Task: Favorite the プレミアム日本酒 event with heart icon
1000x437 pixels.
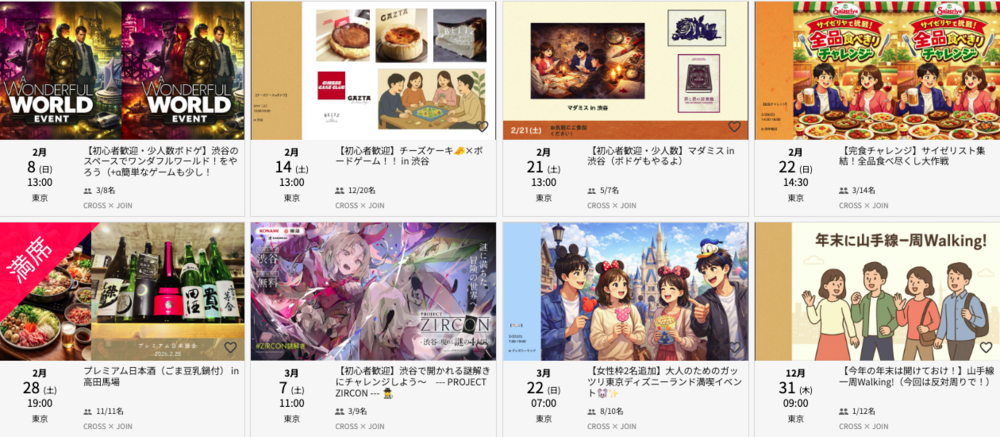Action: (x=230, y=348)
